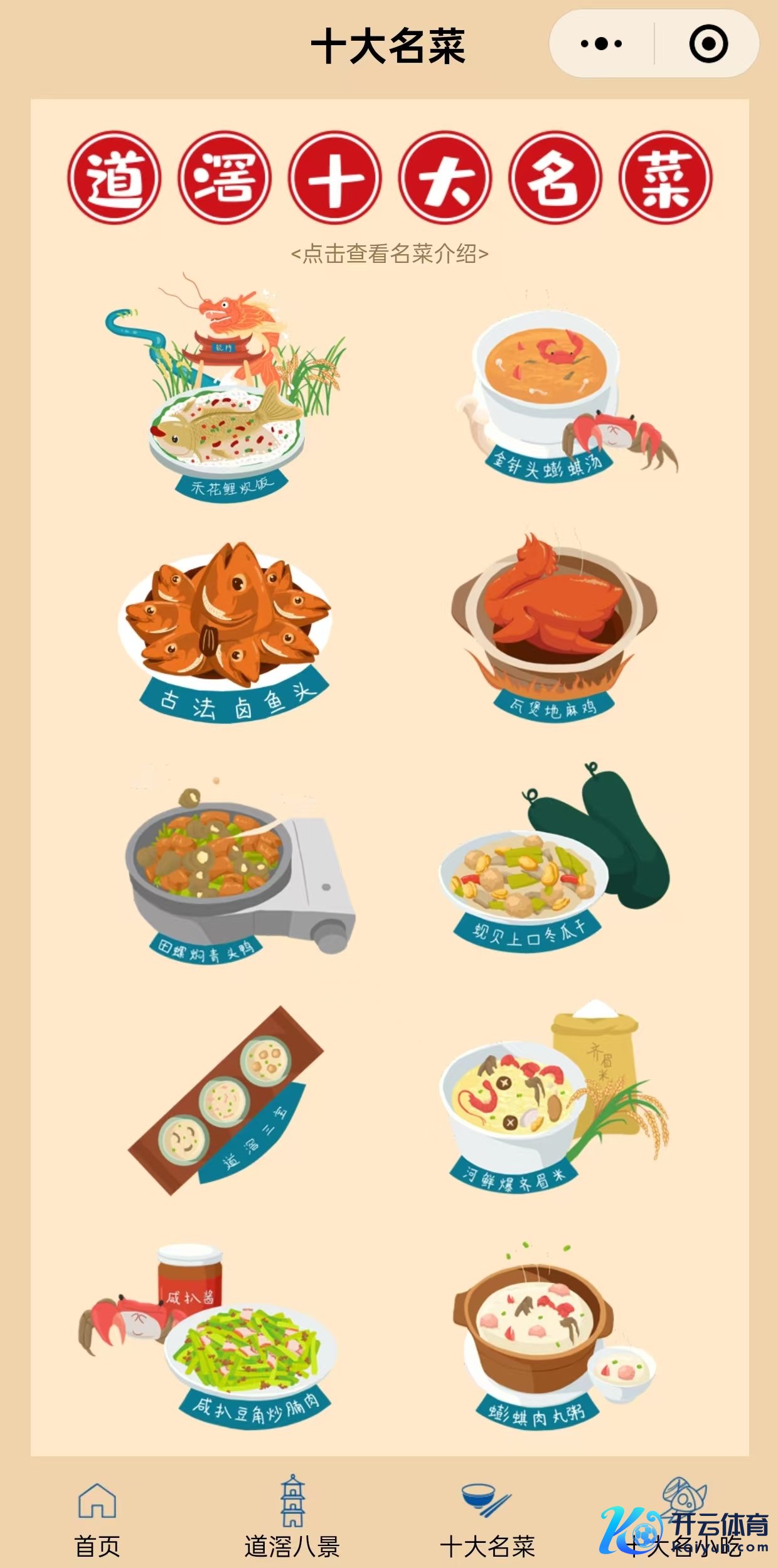Select the 十大名菜 tab

tap(487, 1520)
